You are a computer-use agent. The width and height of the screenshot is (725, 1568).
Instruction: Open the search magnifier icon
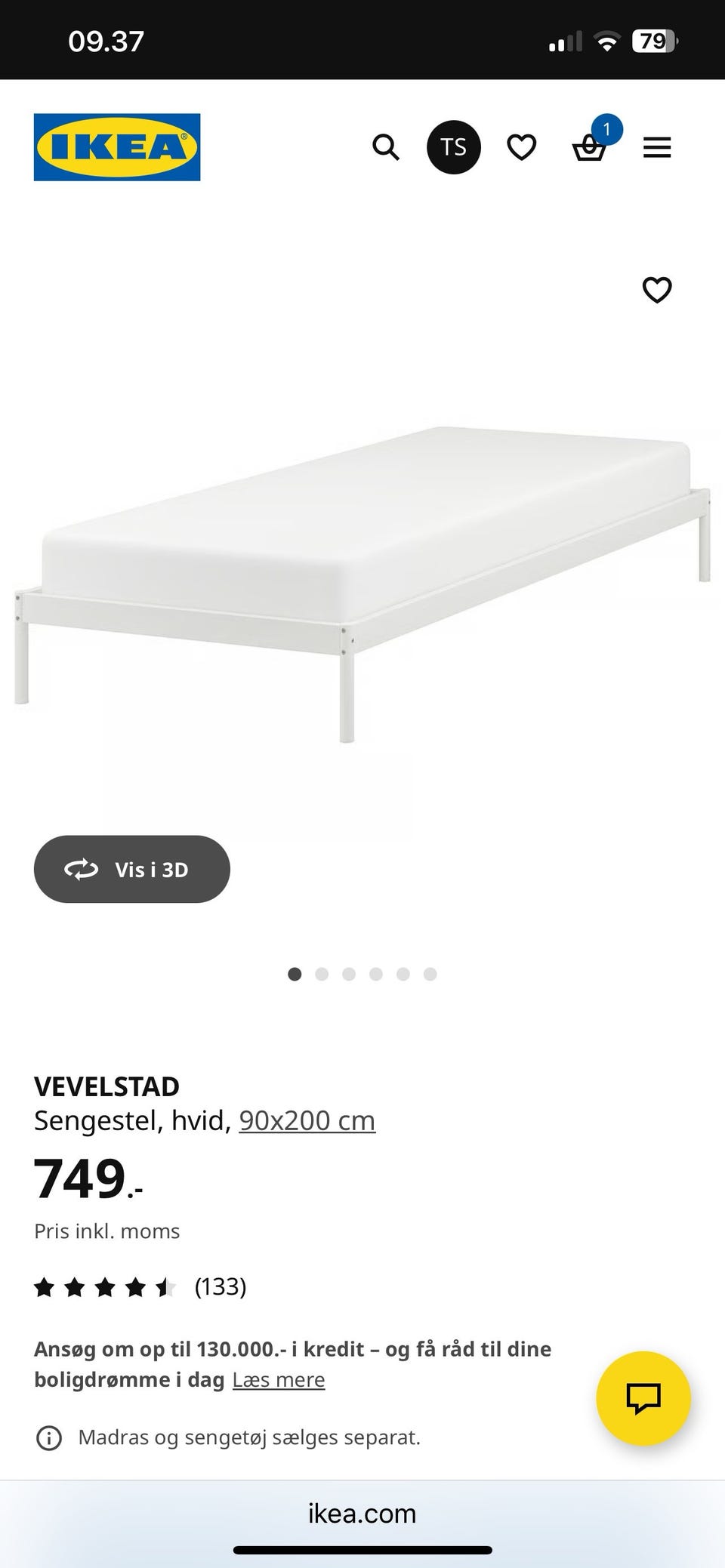coord(386,147)
